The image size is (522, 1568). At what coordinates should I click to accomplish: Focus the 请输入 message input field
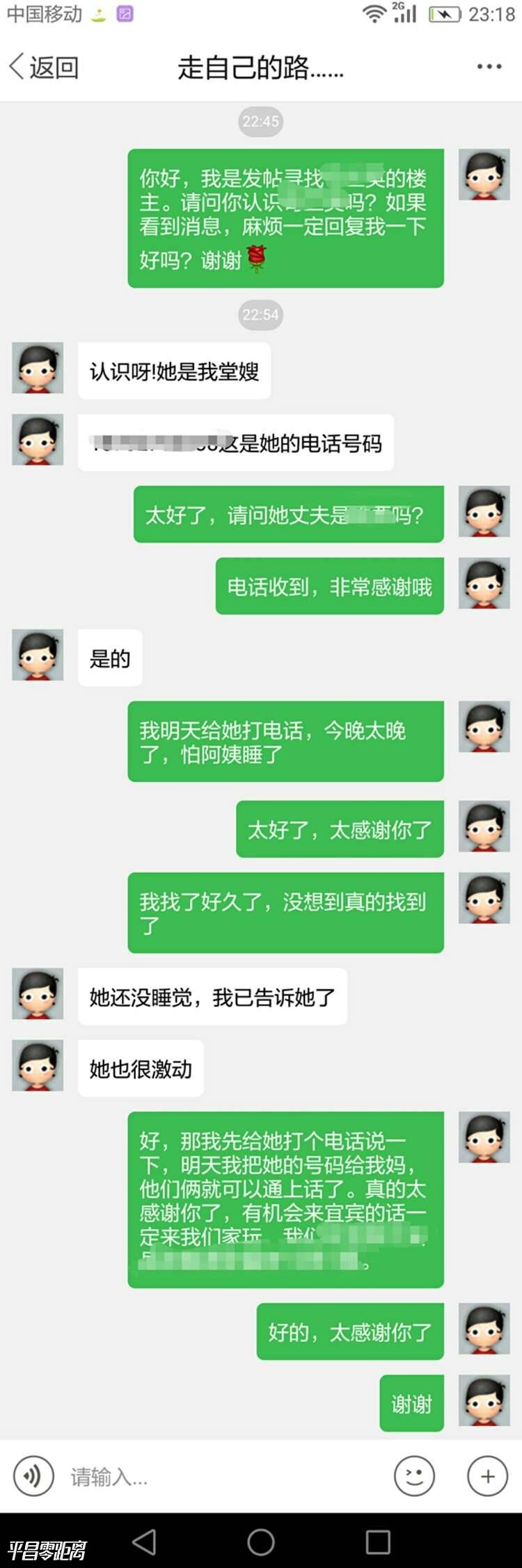(x=223, y=1476)
